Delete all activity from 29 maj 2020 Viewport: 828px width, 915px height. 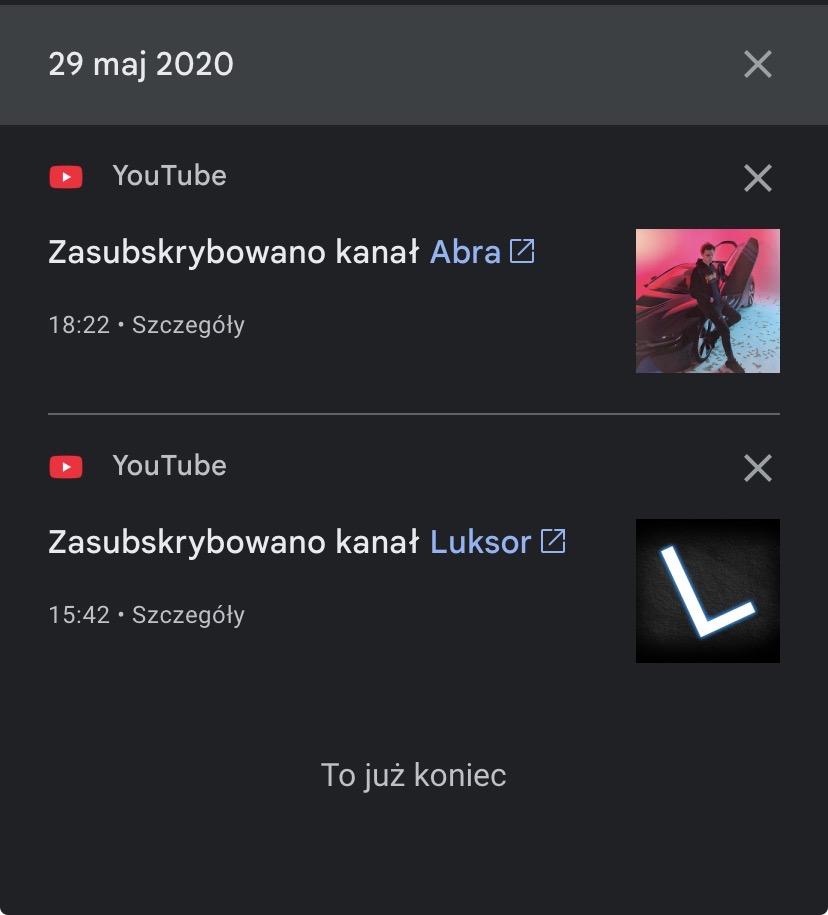(x=758, y=64)
